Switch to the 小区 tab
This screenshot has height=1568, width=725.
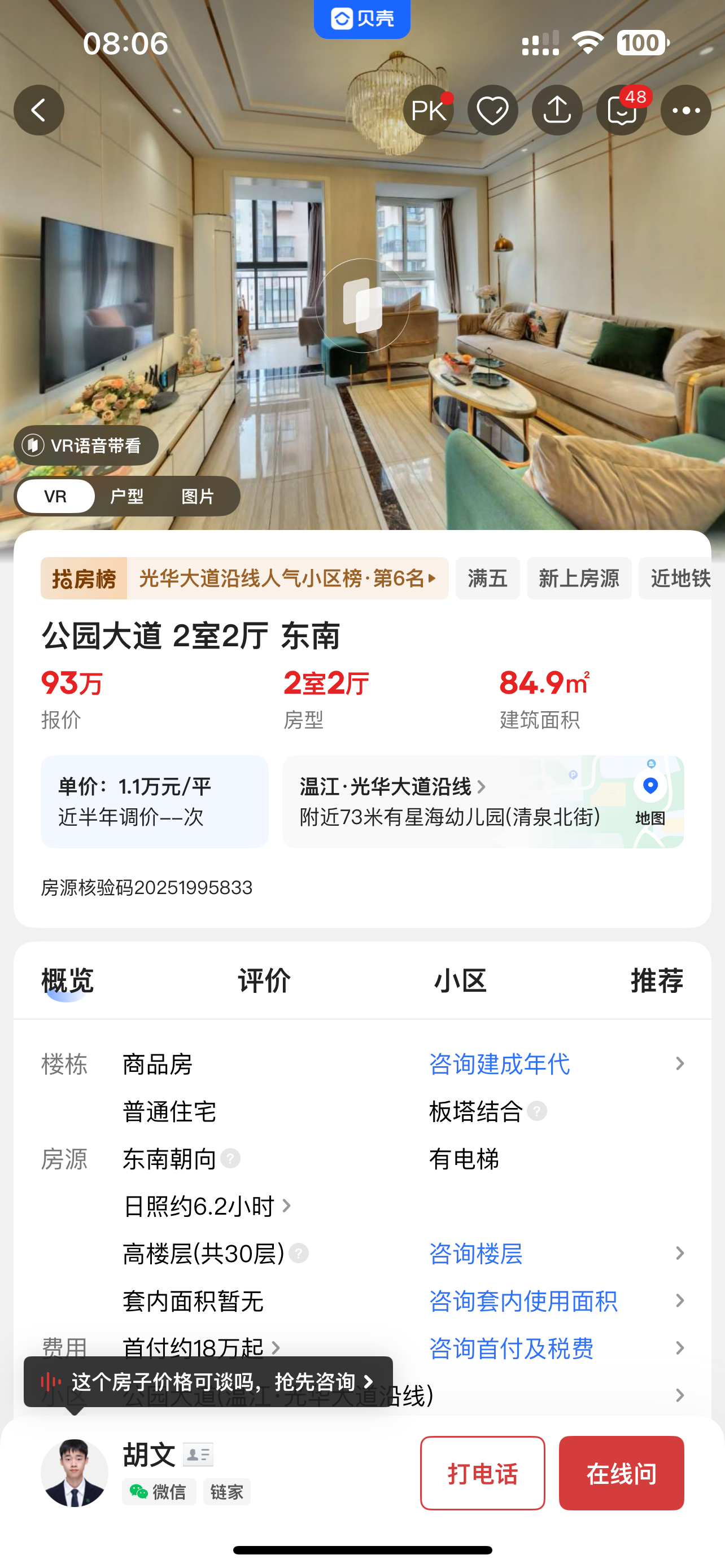click(x=460, y=980)
